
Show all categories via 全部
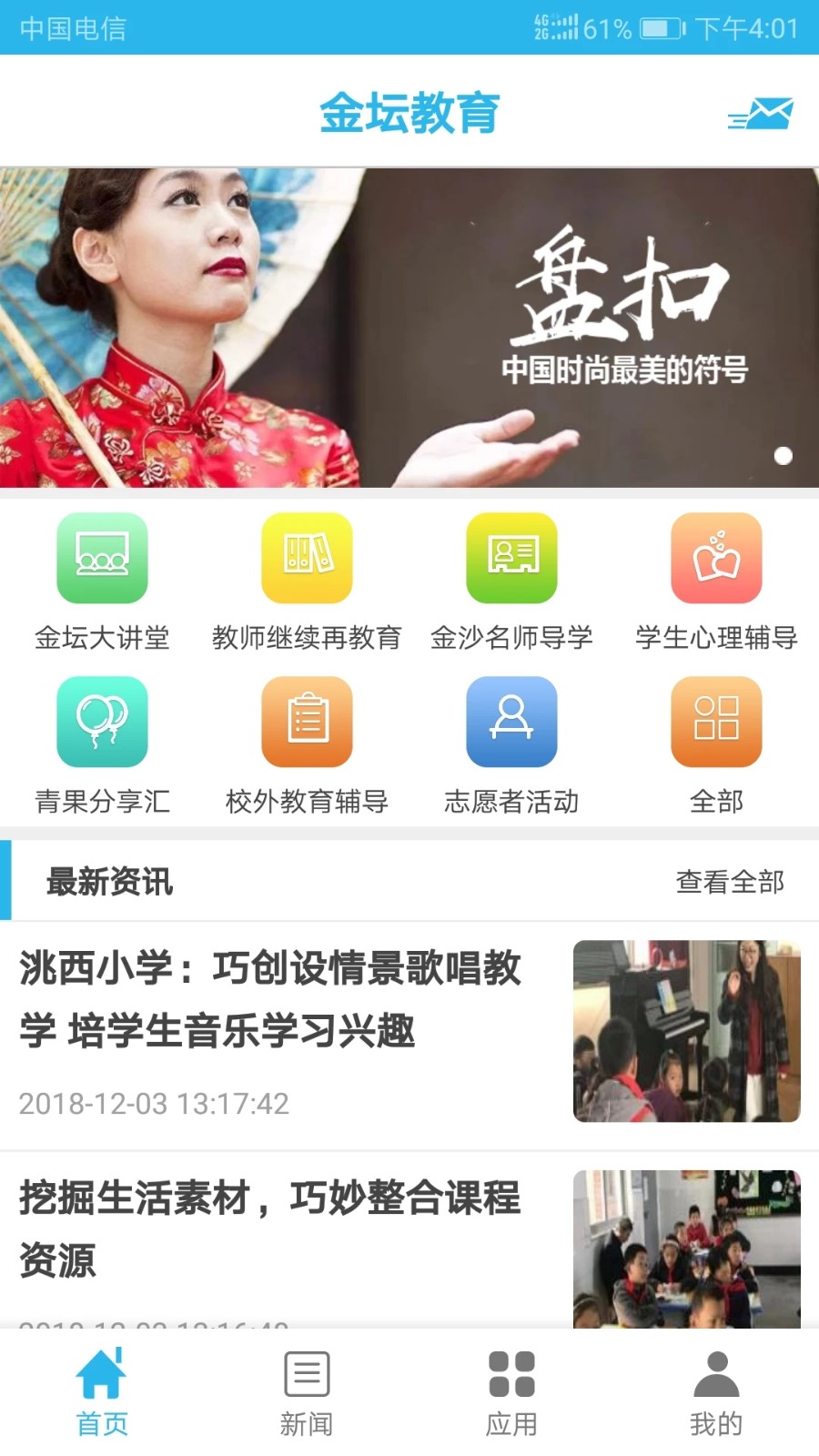click(716, 743)
